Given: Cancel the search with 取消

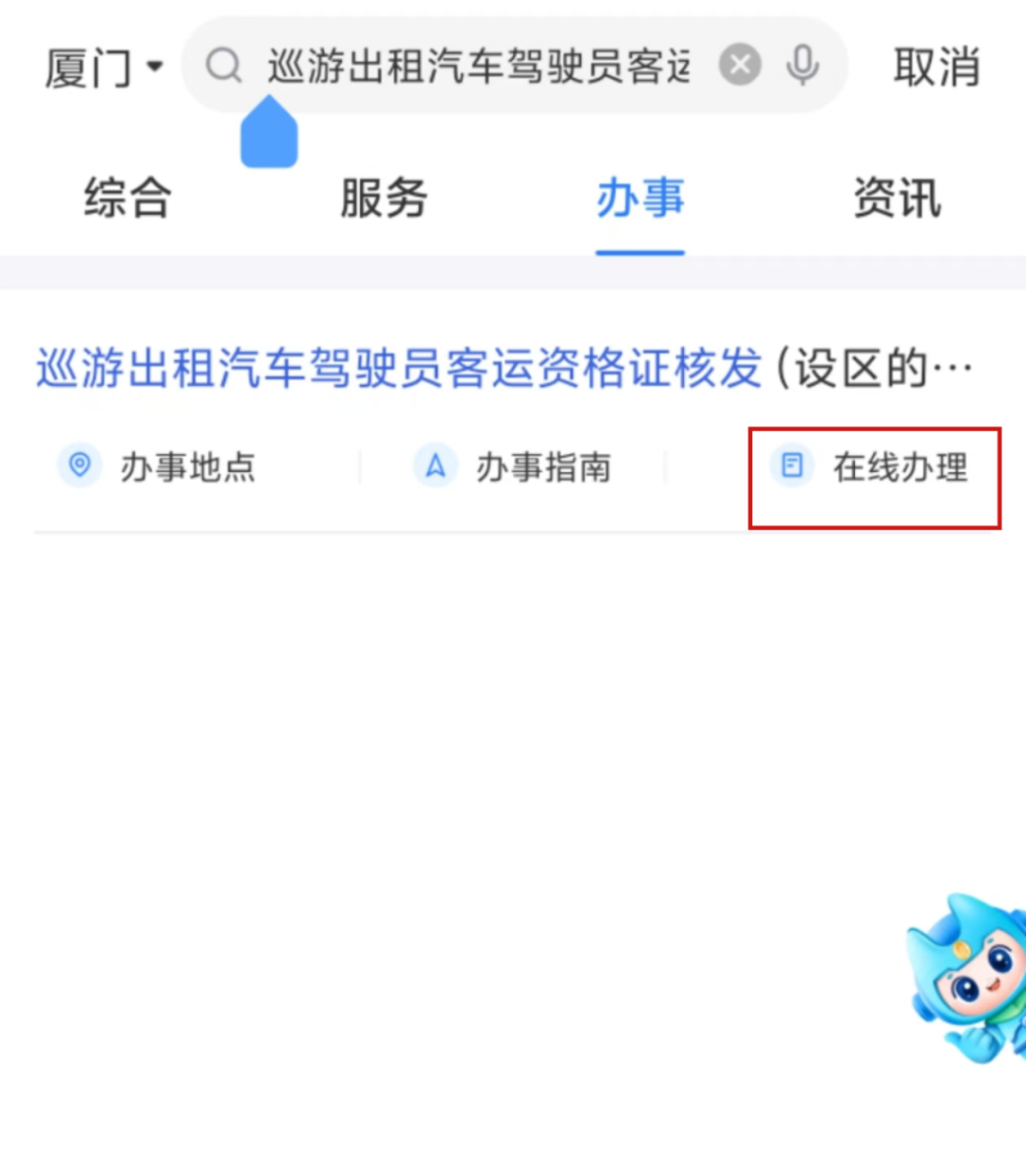Looking at the screenshot, I should point(936,67).
